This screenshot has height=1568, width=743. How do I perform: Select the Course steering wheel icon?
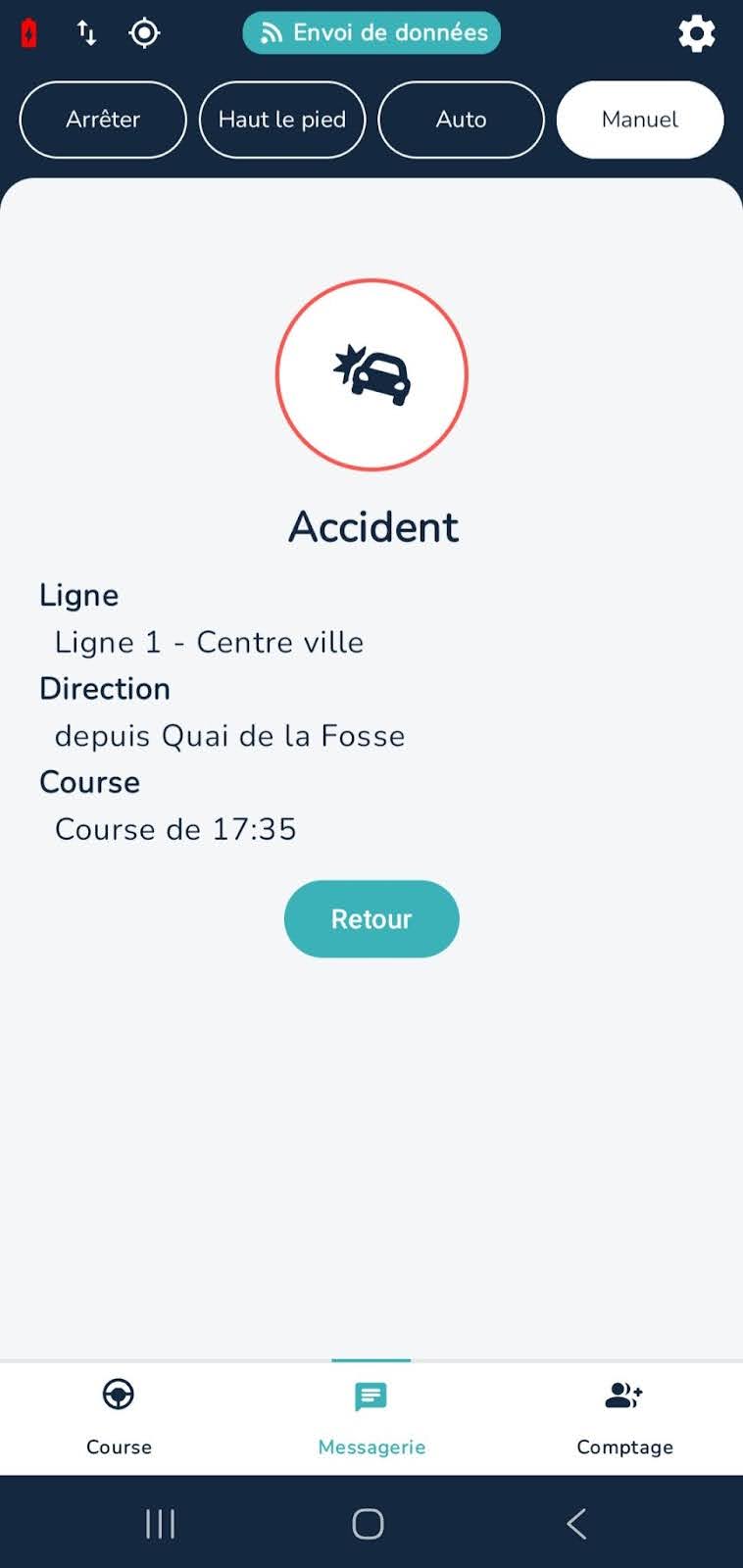[119, 1394]
